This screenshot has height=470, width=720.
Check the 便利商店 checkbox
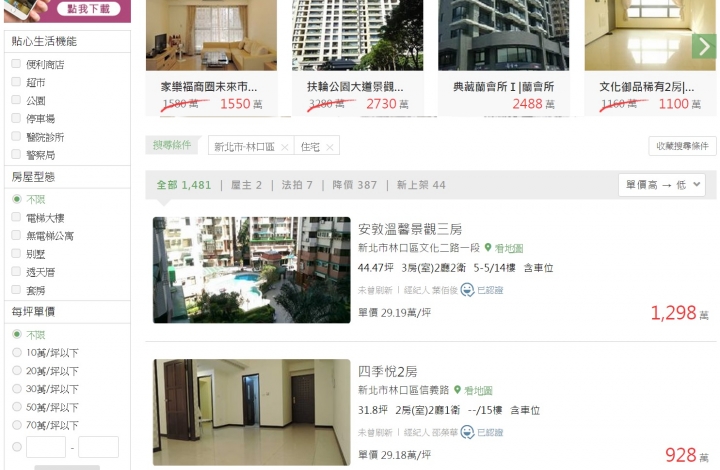[16, 64]
